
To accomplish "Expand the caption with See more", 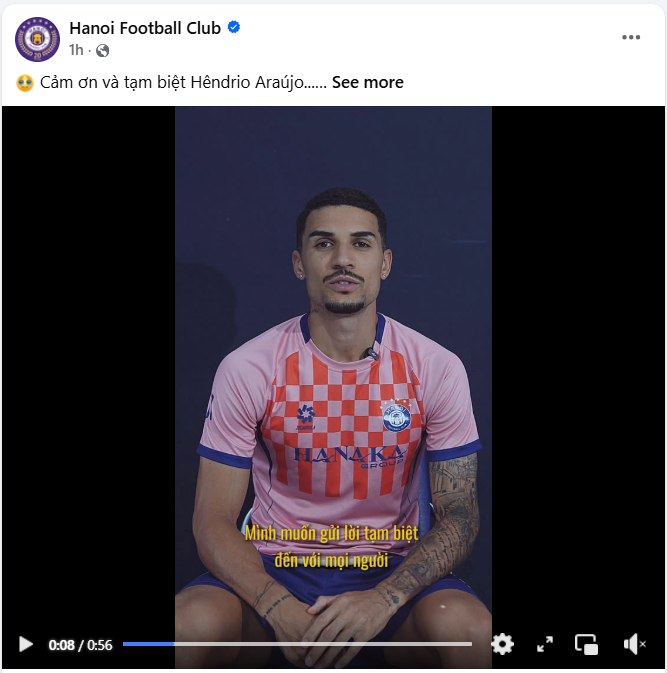I will click(x=368, y=82).
